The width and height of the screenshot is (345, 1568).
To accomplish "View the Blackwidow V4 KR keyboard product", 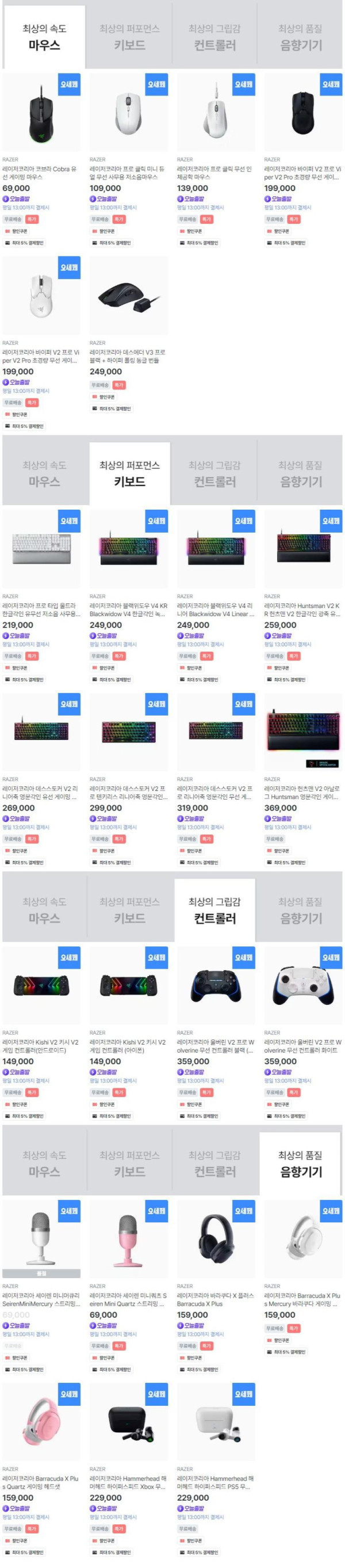I will [x=128, y=550].
